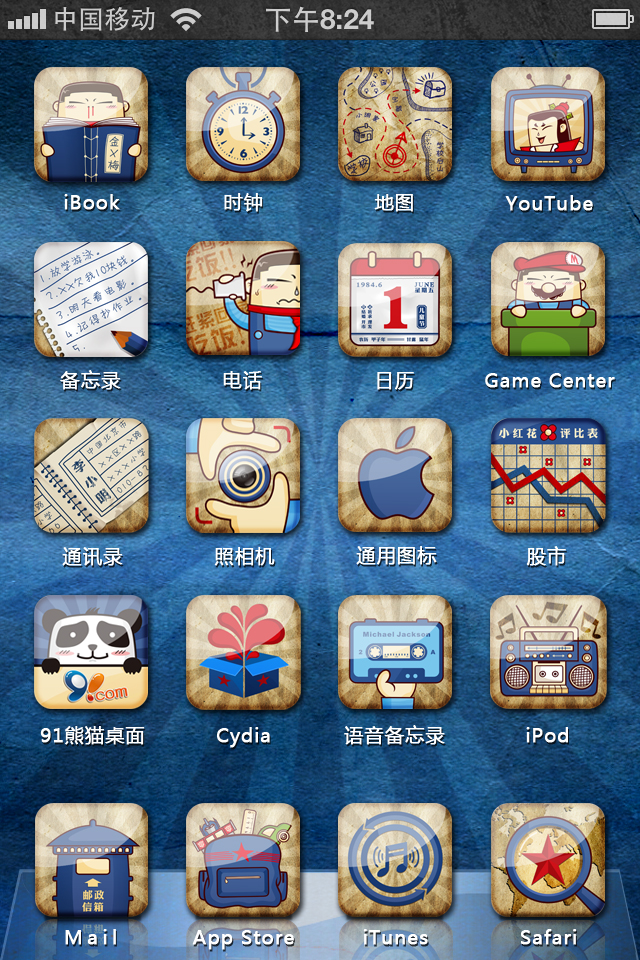Screen dimensions: 640x960
Task: Open the 备忘录 notes app
Action: point(91,300)
